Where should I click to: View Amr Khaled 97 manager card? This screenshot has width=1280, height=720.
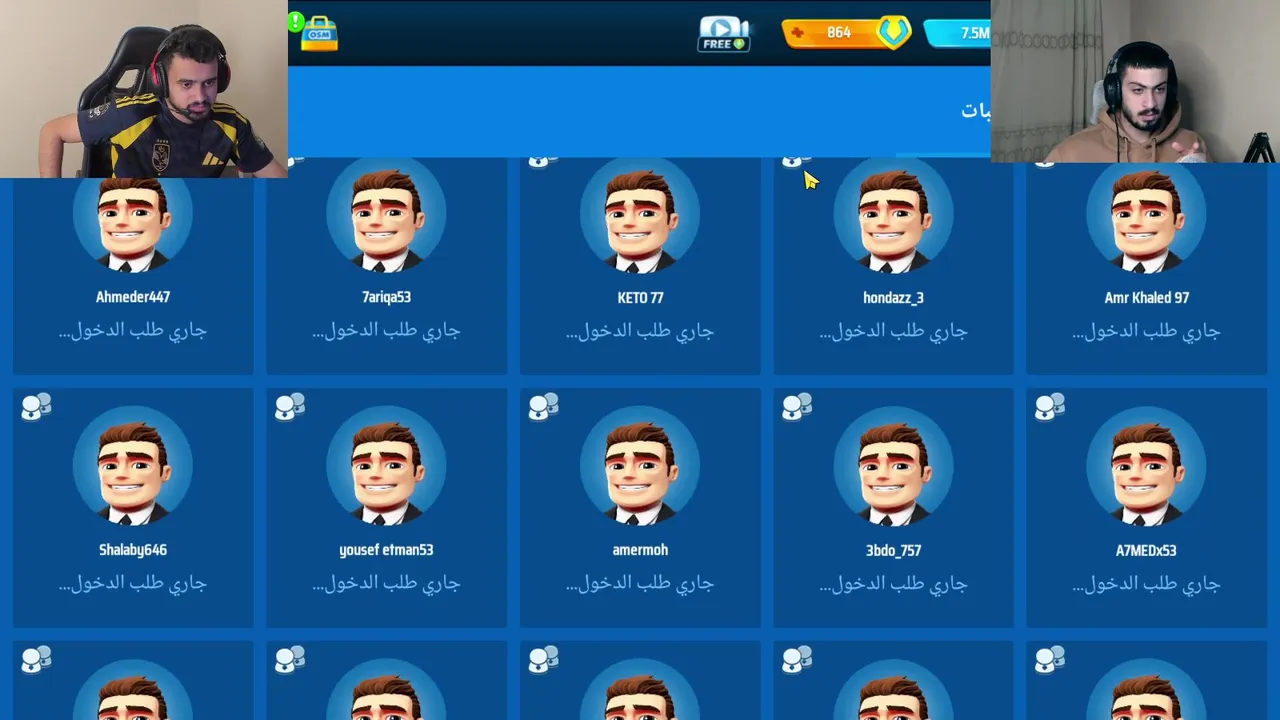pos(1146,265)
